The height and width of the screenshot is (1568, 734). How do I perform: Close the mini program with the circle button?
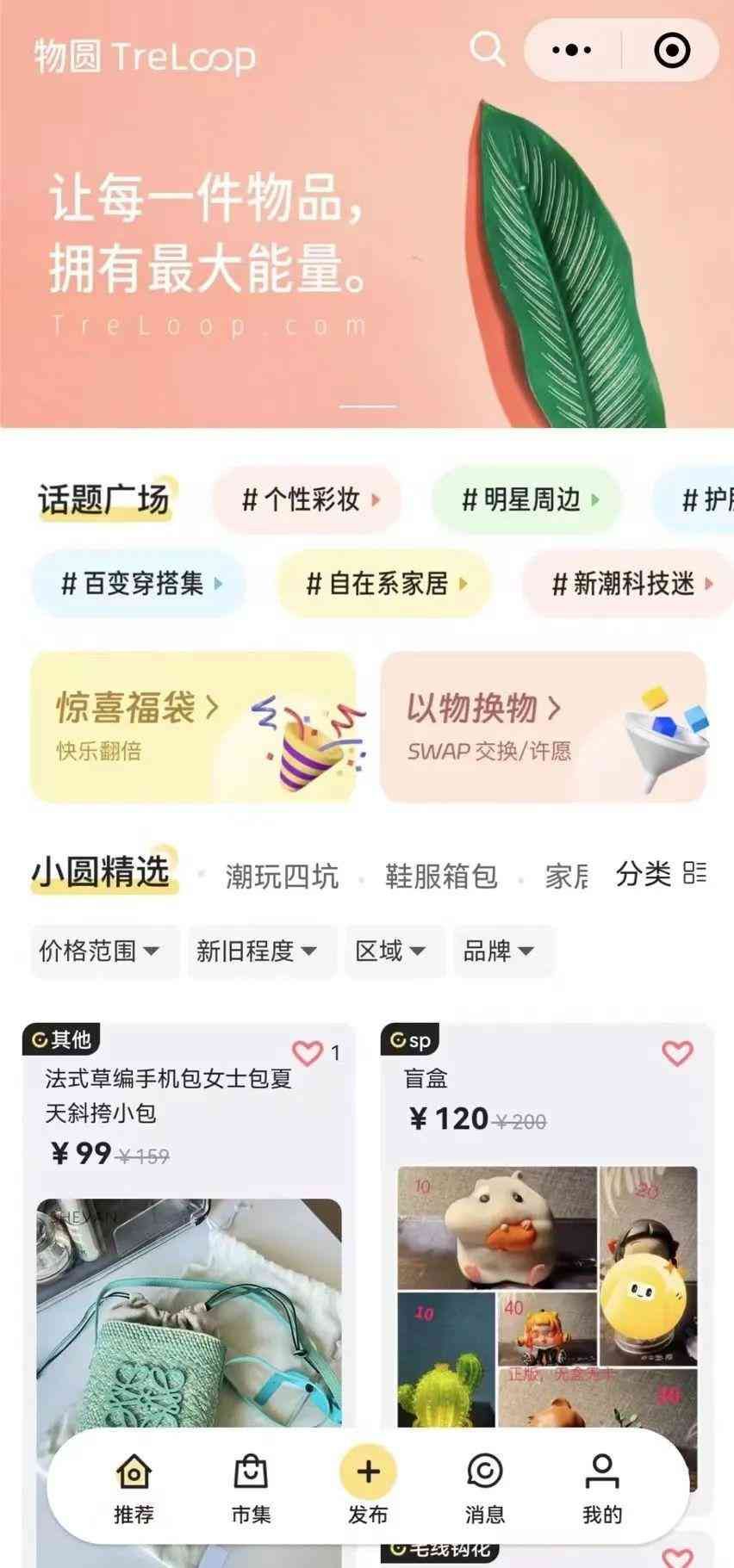coord(672,50)
